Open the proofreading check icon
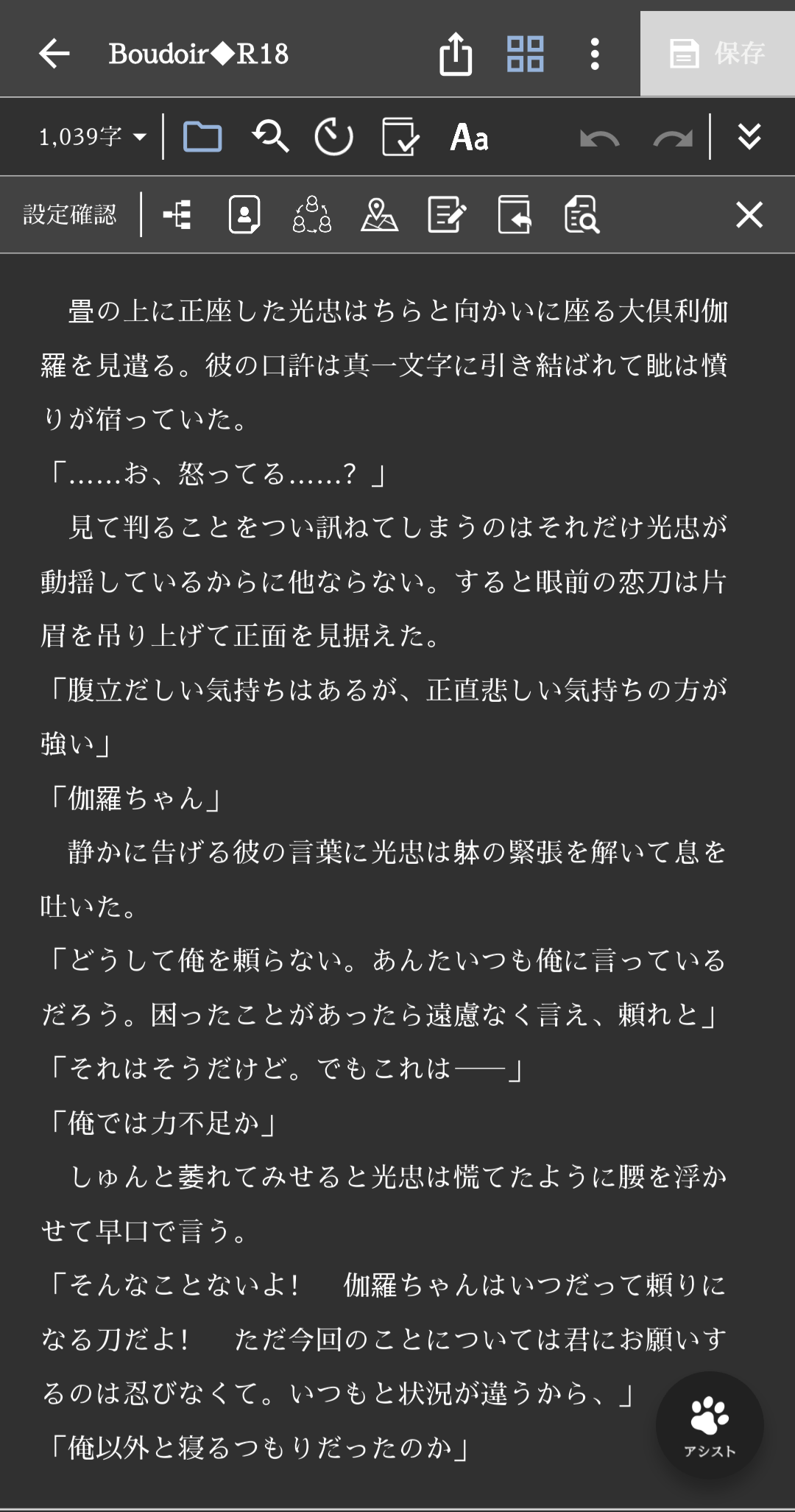795x1512 pixels. click(400, 137)
